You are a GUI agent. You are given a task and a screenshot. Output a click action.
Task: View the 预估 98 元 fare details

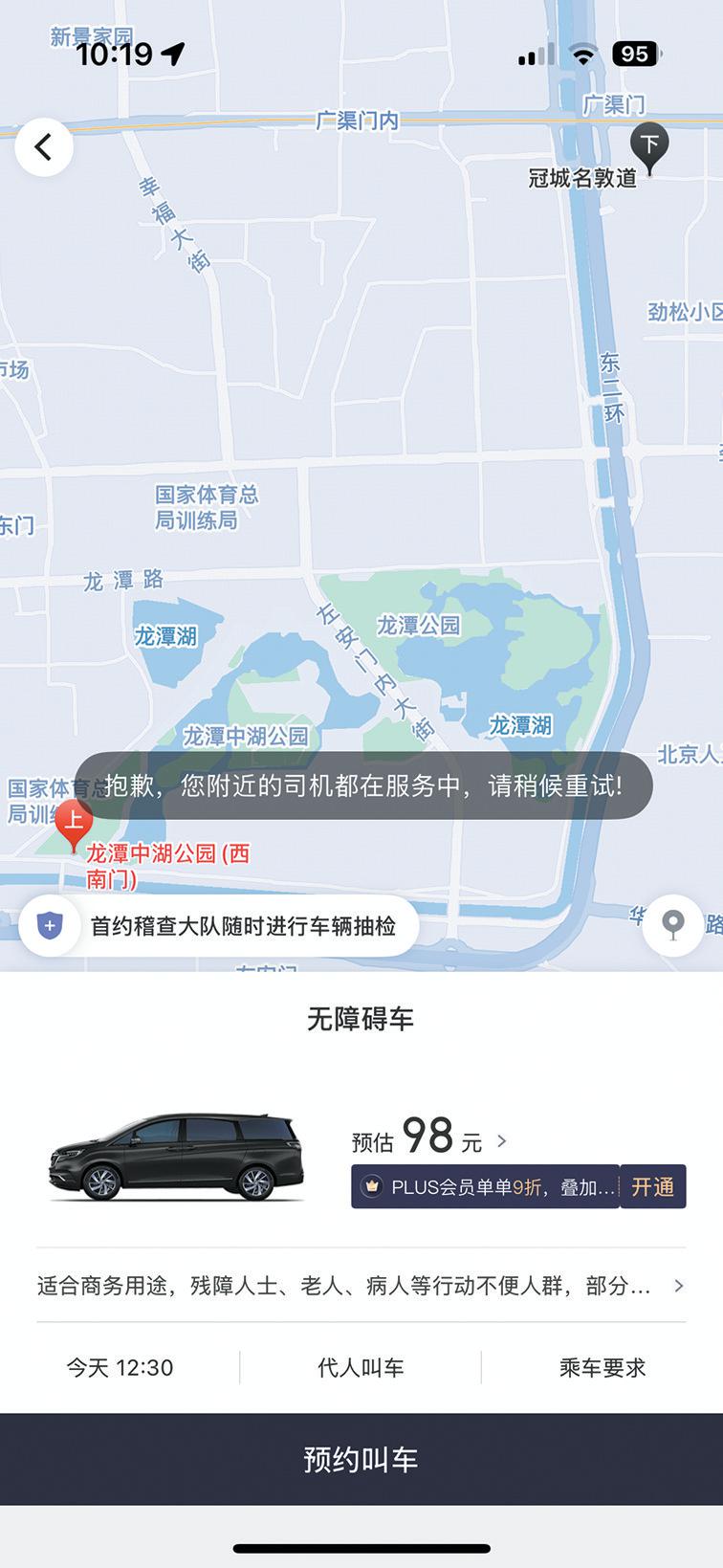pos(429,1137)
